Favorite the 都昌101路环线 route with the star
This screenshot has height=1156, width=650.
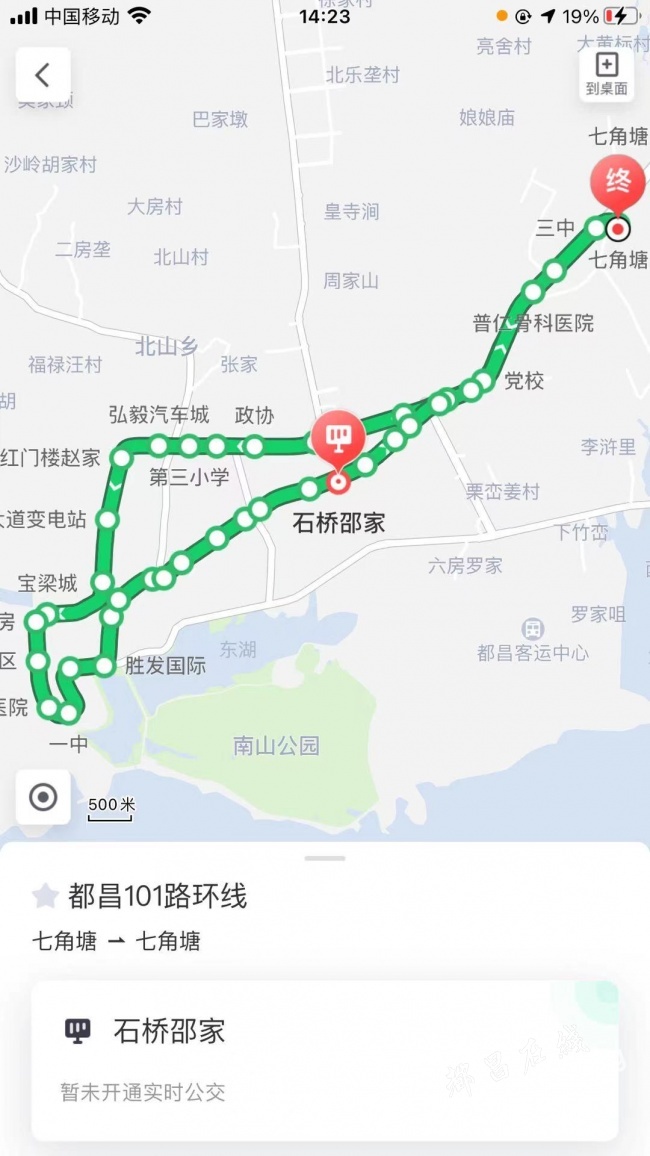(x=45, y=896)
